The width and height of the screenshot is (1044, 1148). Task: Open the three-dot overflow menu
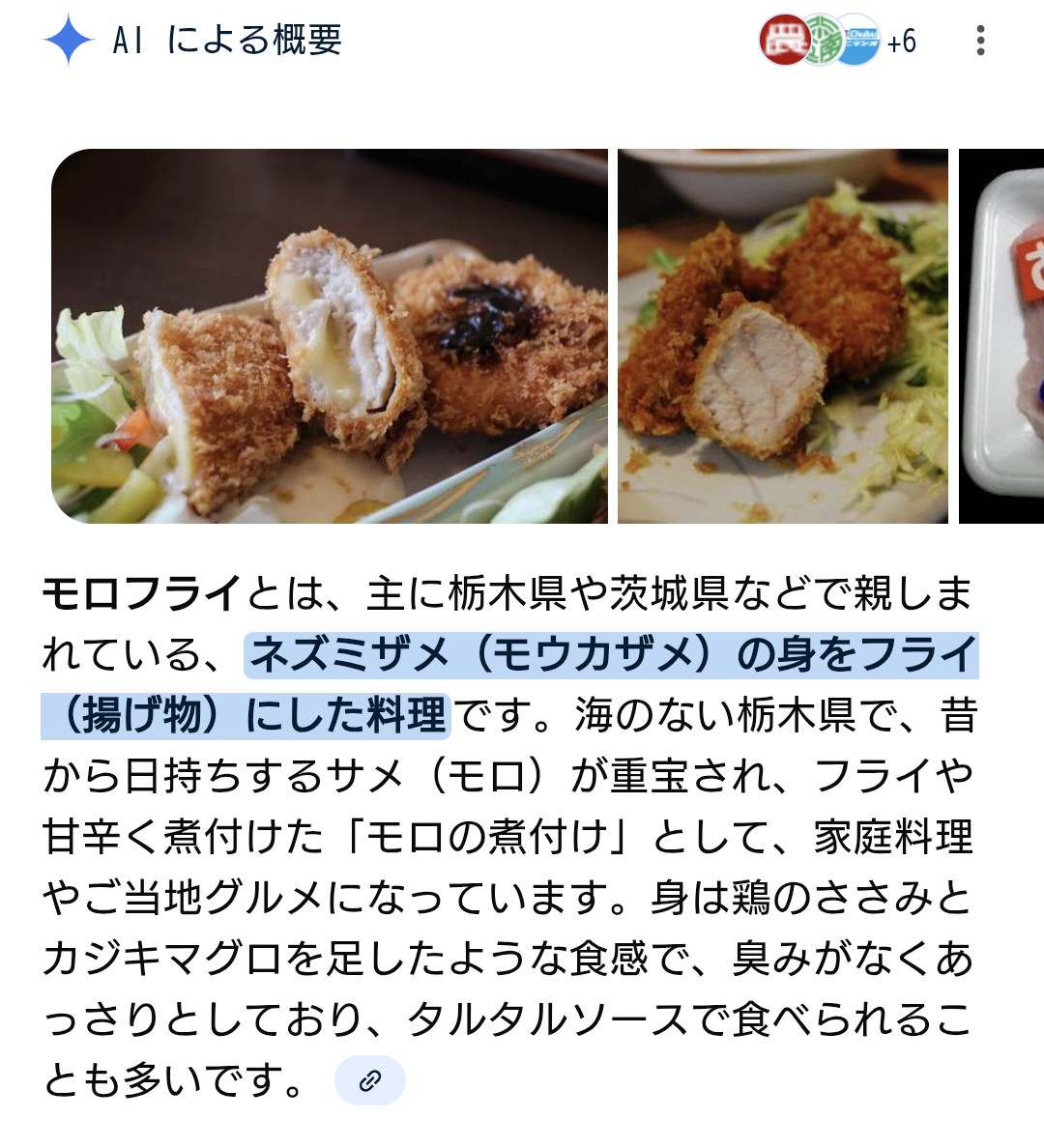(x=980, y=41)
